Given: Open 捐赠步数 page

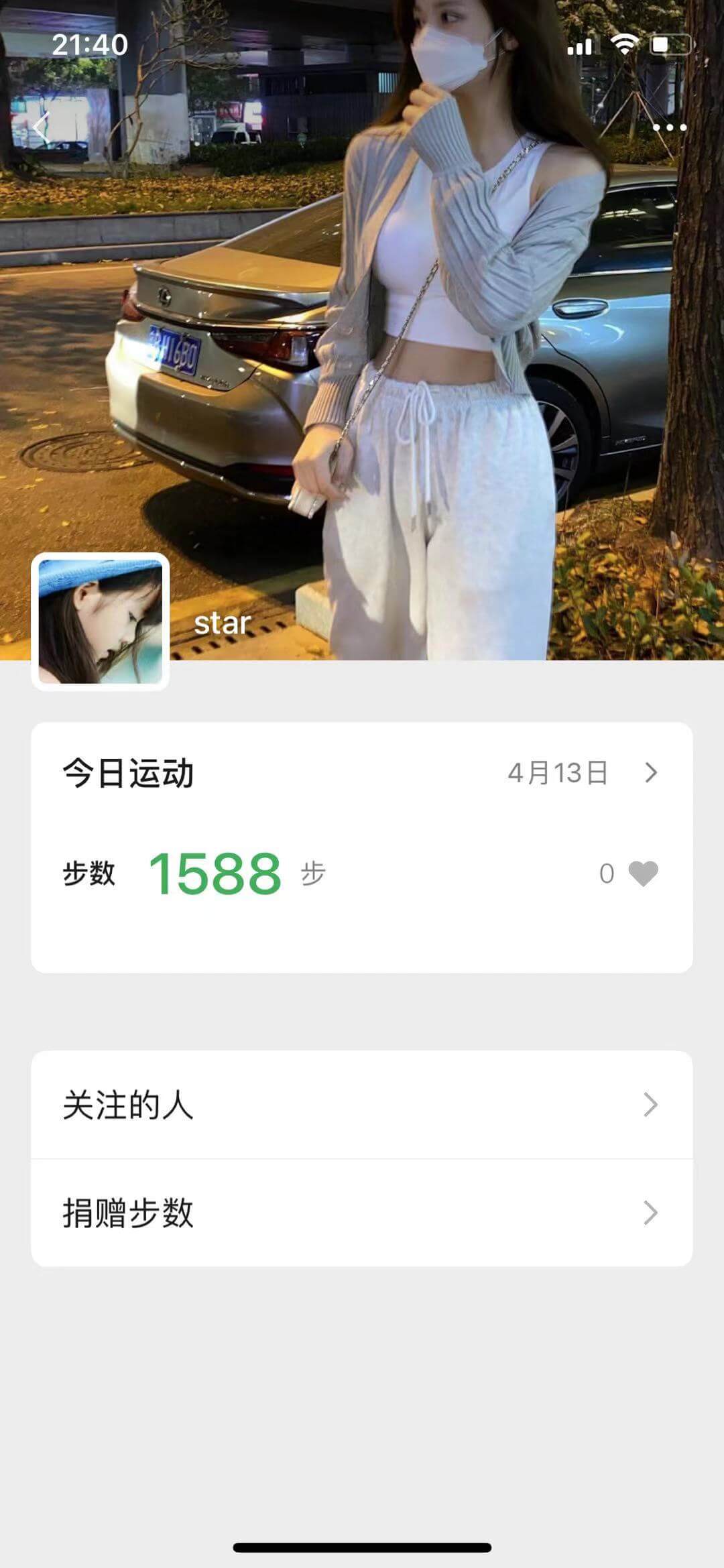Looking at the screenshot, I should click(x=362, y=1213).
